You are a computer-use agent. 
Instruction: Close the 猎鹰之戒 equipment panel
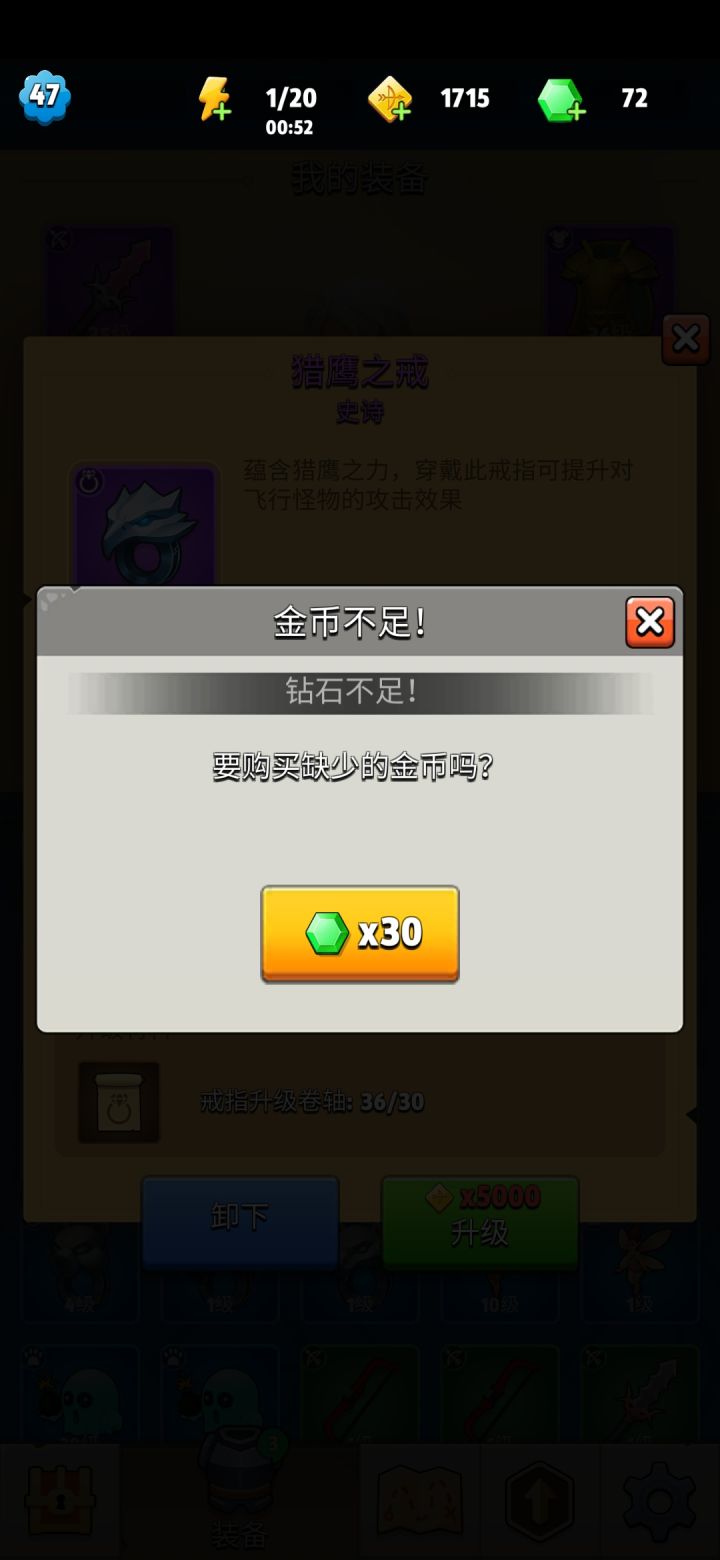tap(686, 338)
